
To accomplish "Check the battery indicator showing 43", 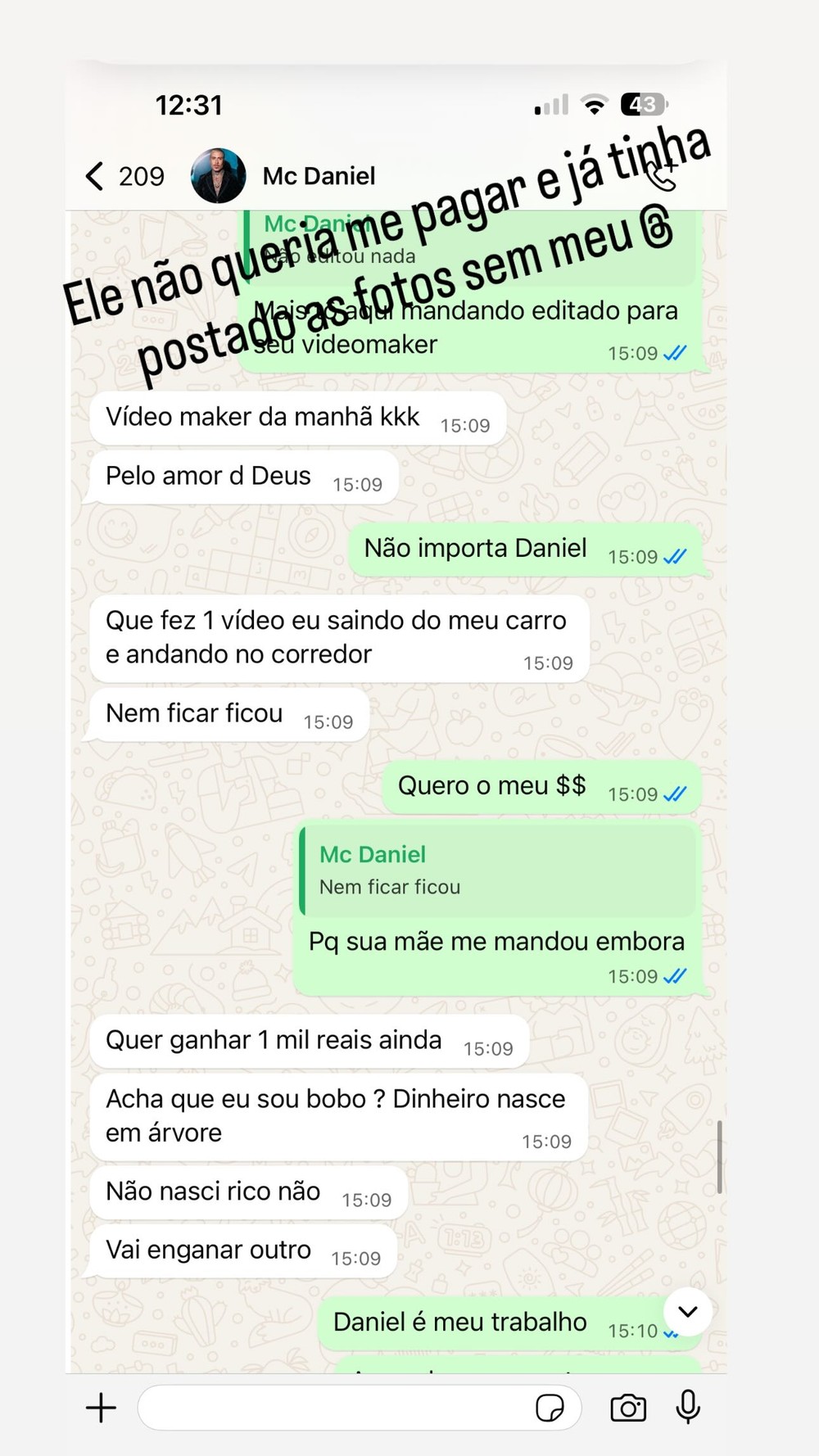I will tap(643, 104).
